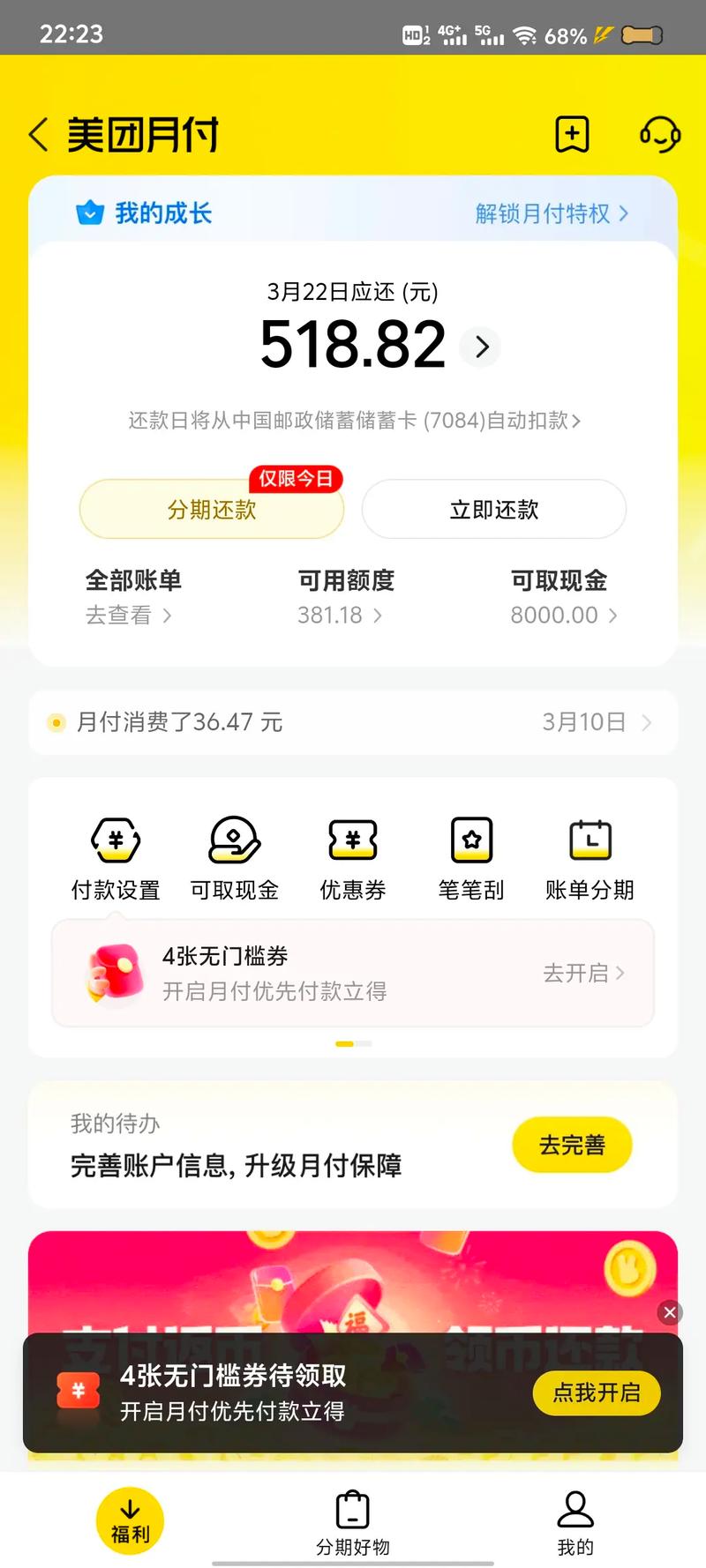Open 解锁月付特权 link

pos(552,213)
